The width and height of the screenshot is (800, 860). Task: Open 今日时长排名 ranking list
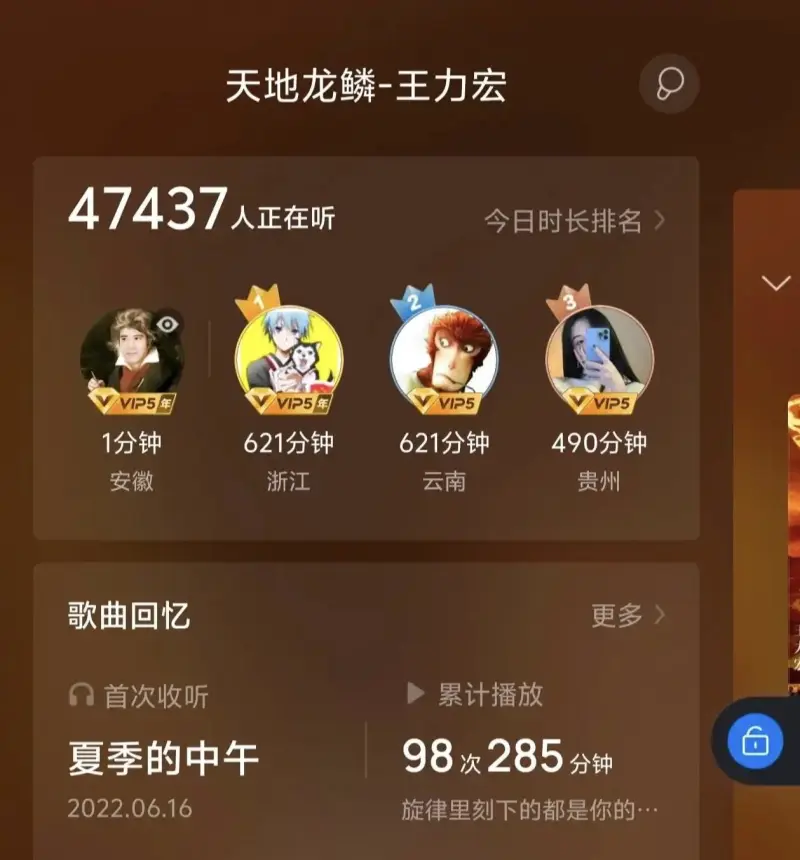(574, 221)
